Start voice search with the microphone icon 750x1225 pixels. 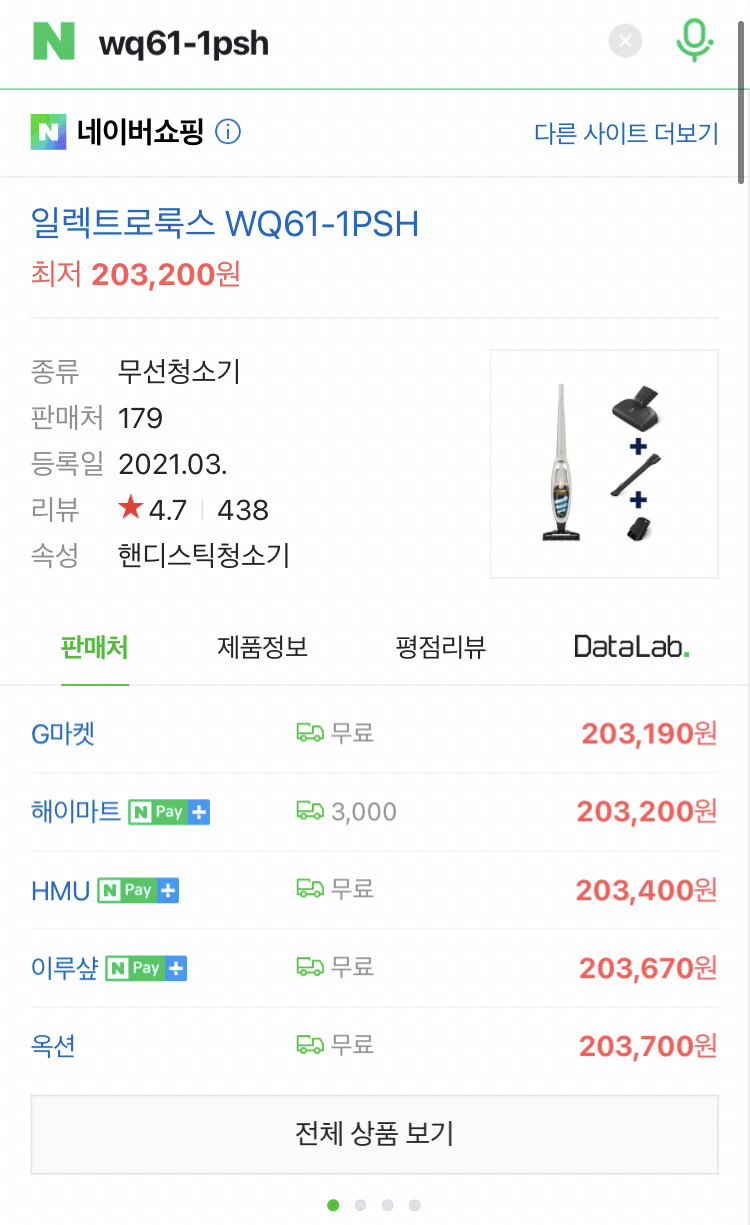(x=694, y=40)
